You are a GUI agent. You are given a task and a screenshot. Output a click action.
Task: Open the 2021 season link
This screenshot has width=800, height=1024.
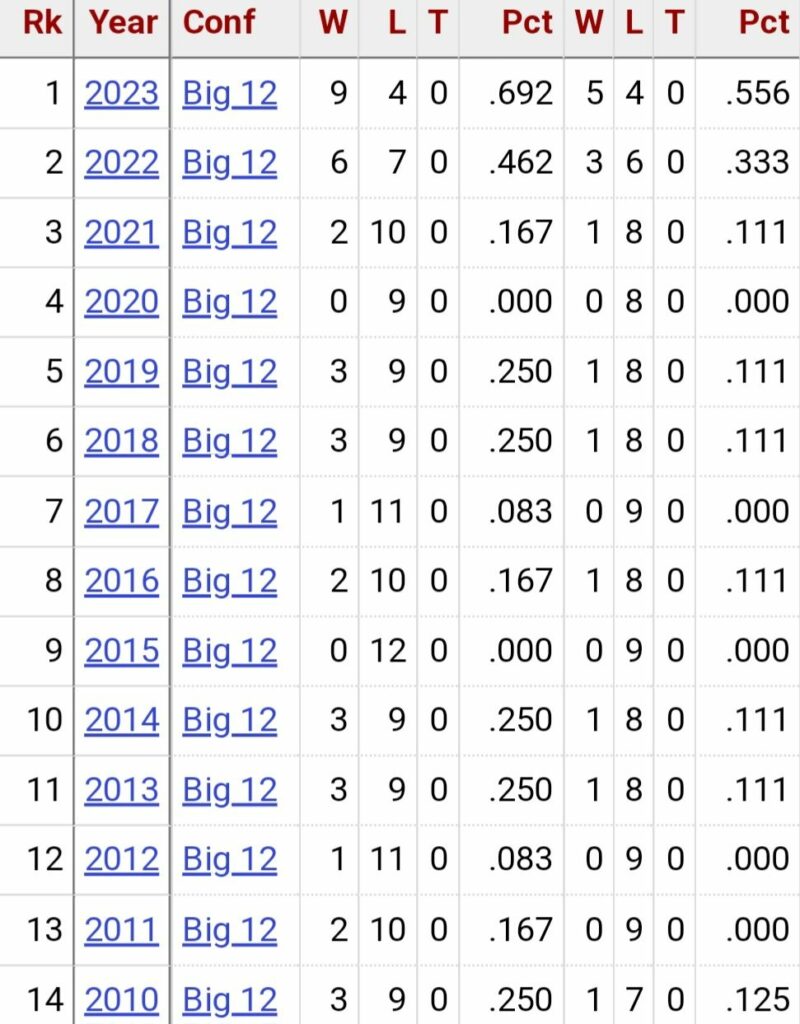coord(121,232)
